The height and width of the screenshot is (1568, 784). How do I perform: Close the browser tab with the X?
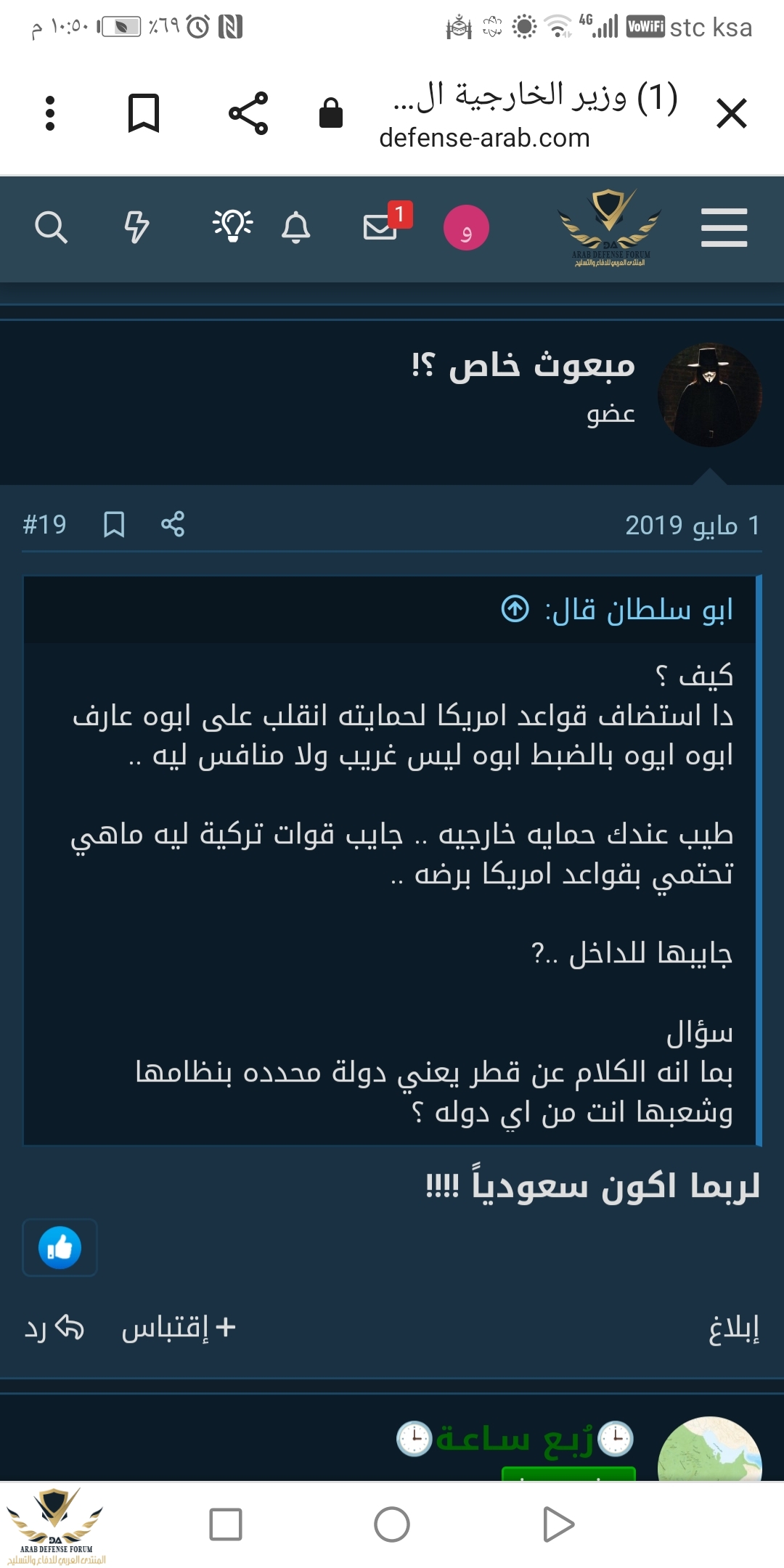(731, 114)
